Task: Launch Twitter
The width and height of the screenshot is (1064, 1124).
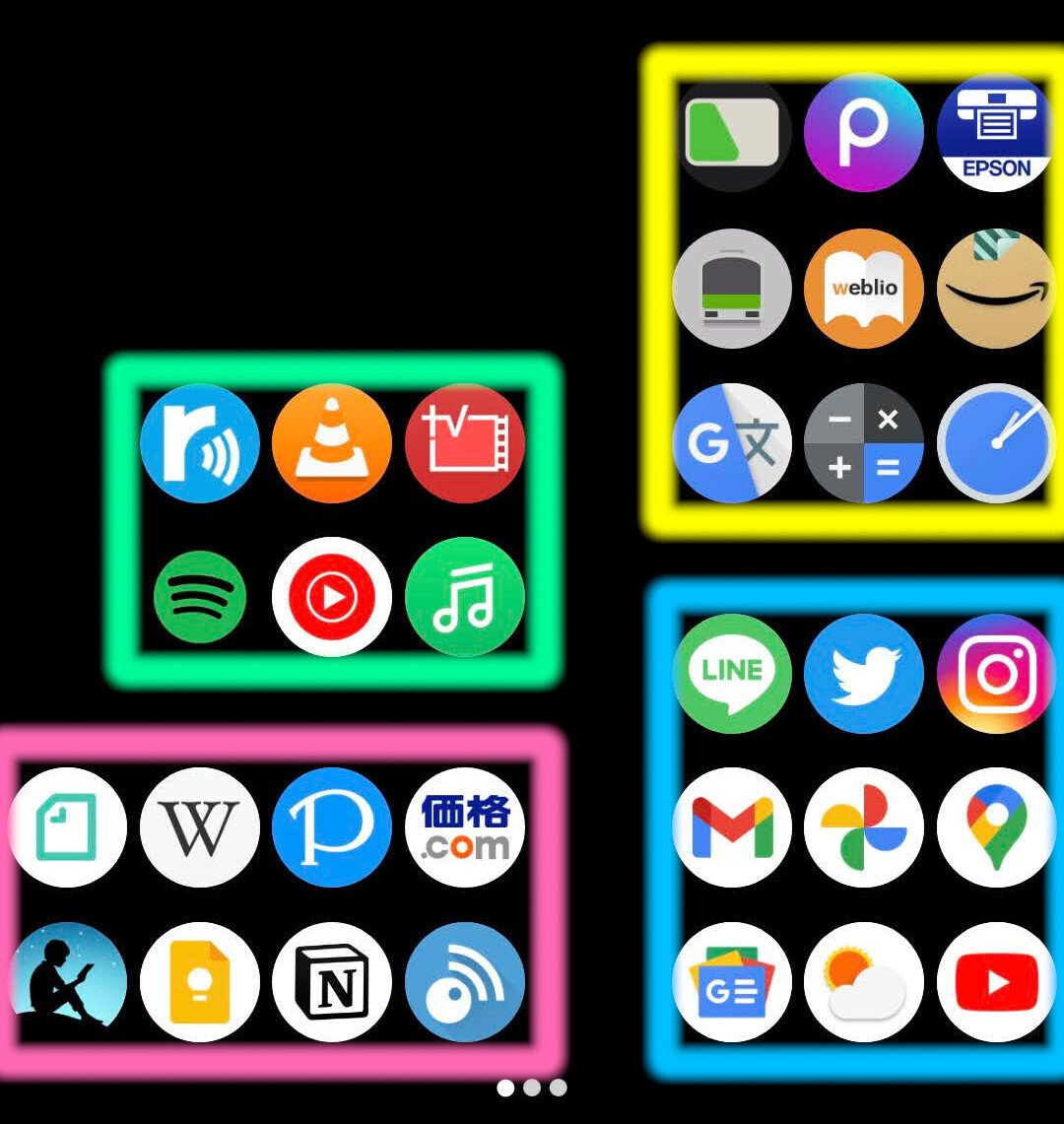Action: click(x=864, y=673)
